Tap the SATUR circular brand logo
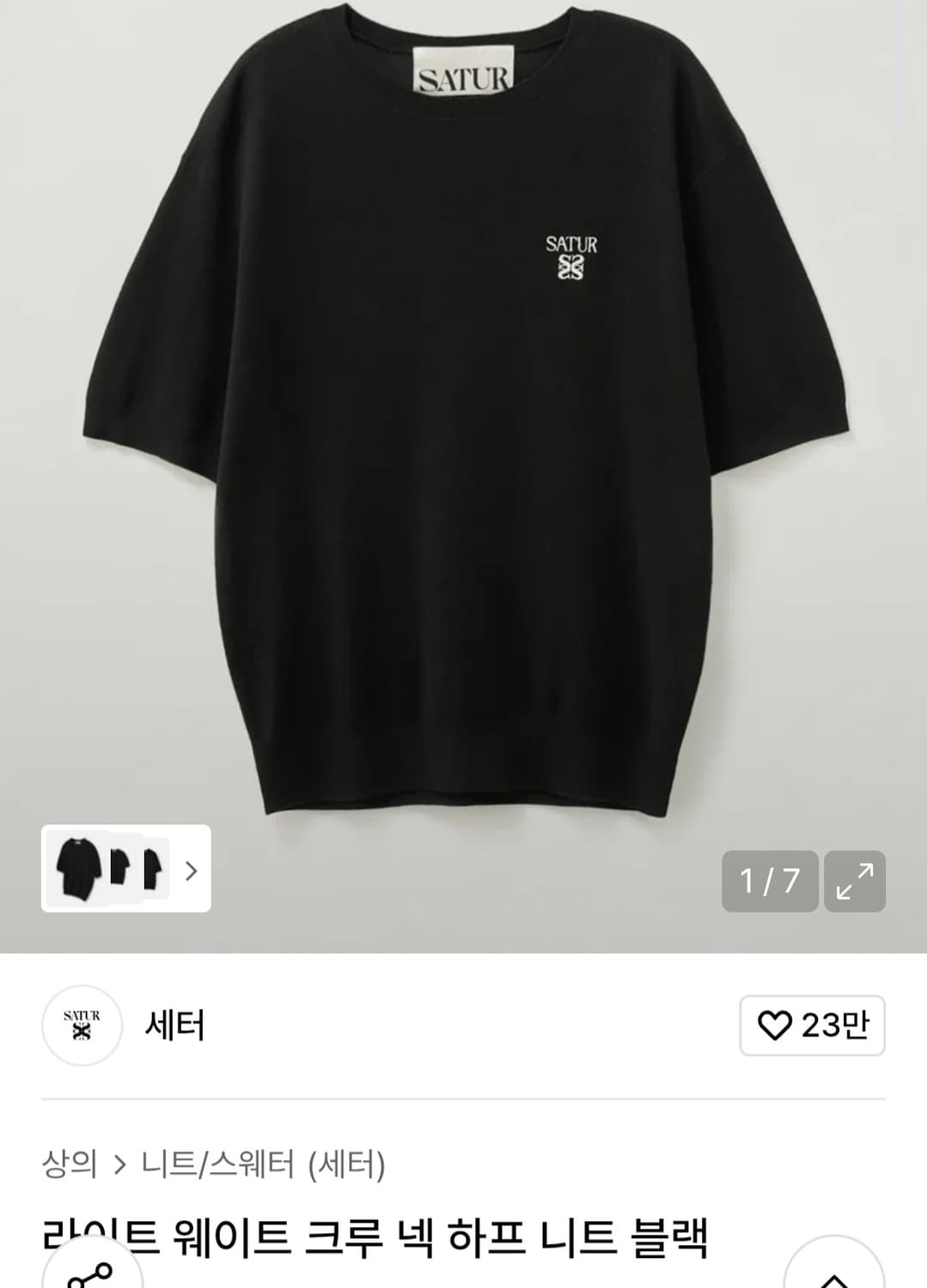927x1288 pixels. pos(82,1024)
